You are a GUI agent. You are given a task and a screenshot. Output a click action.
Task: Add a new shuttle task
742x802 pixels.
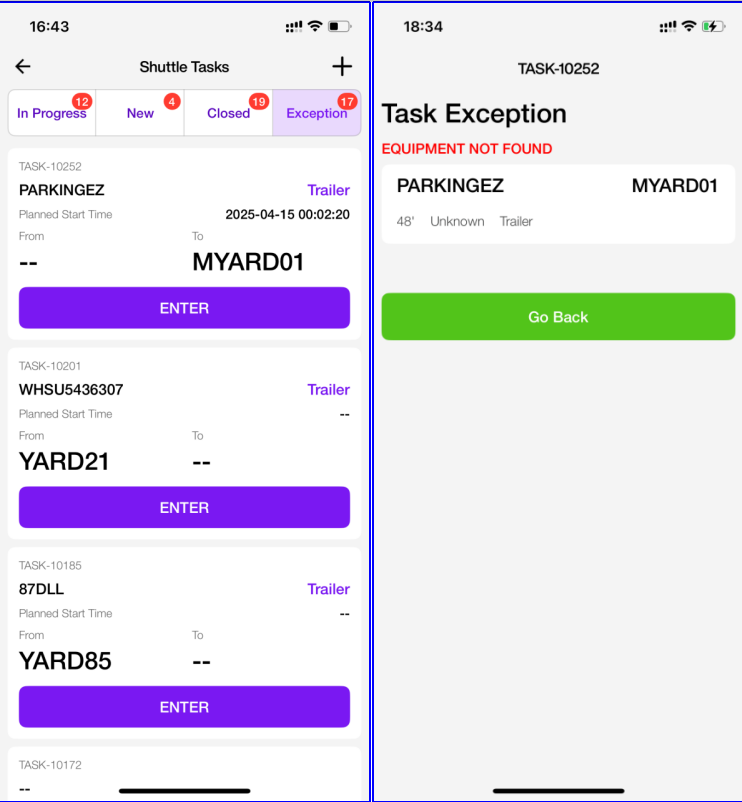click(342, 67)
